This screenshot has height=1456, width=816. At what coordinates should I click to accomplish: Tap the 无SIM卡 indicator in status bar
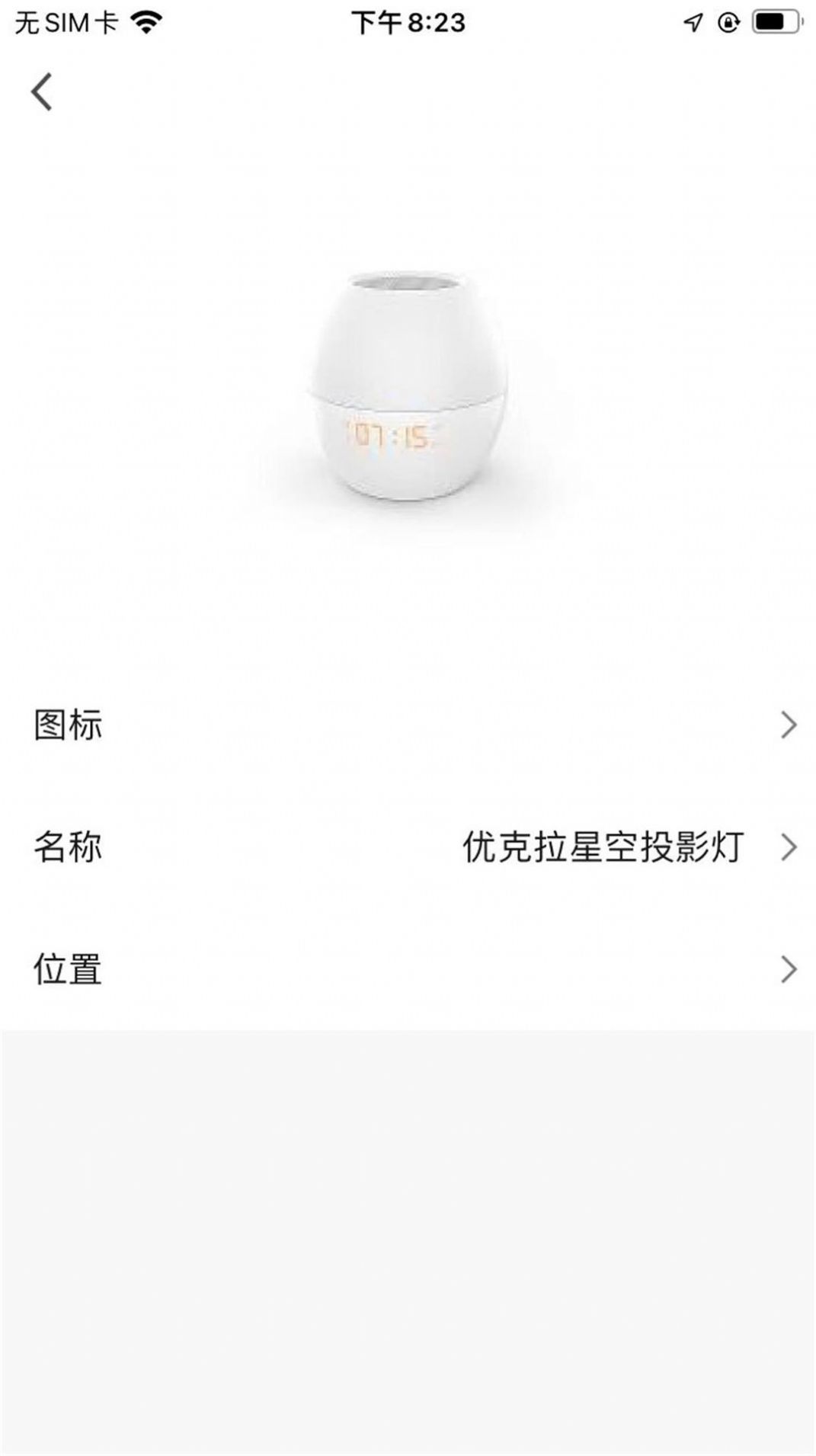click(67, 22)
